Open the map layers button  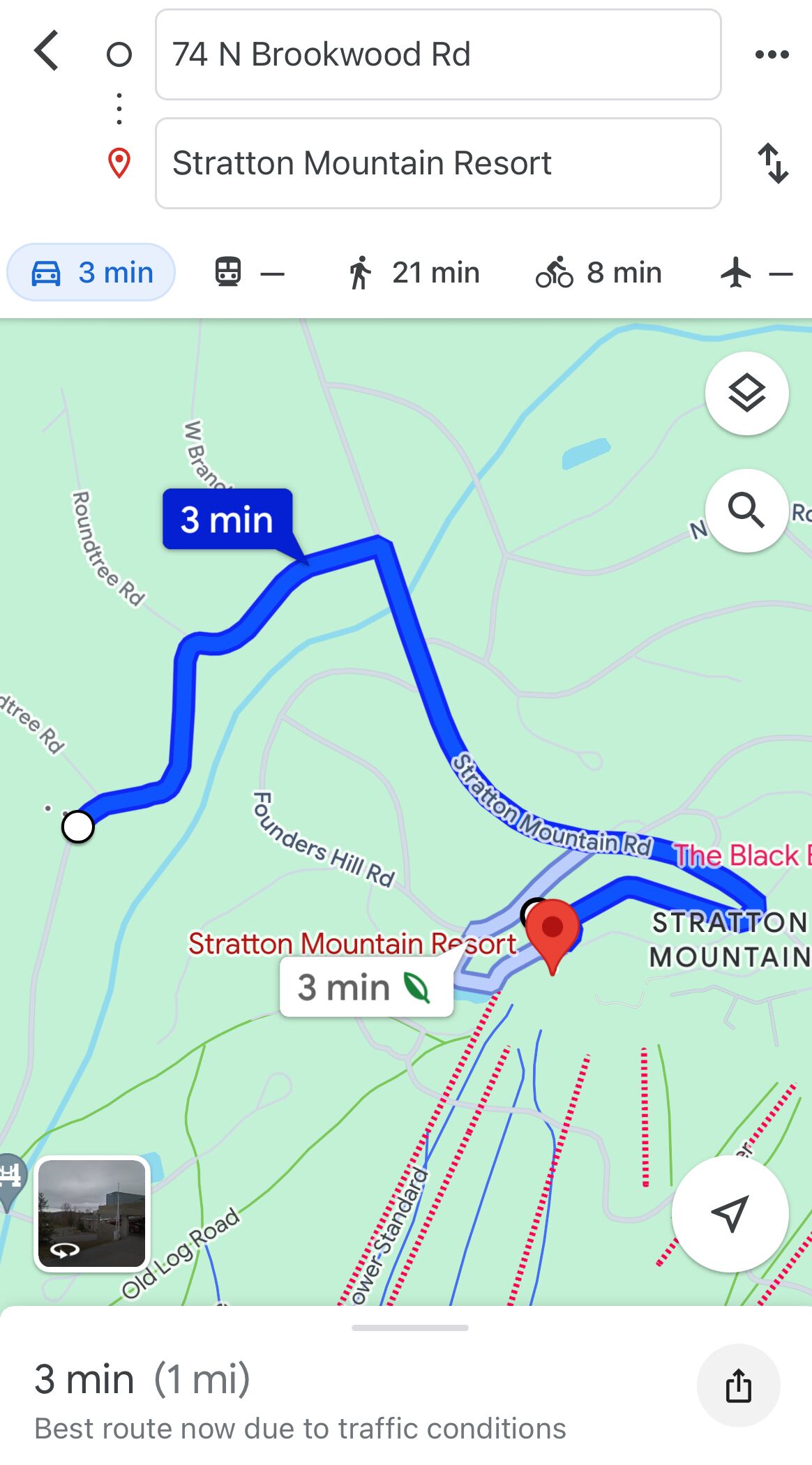point(747,393)
